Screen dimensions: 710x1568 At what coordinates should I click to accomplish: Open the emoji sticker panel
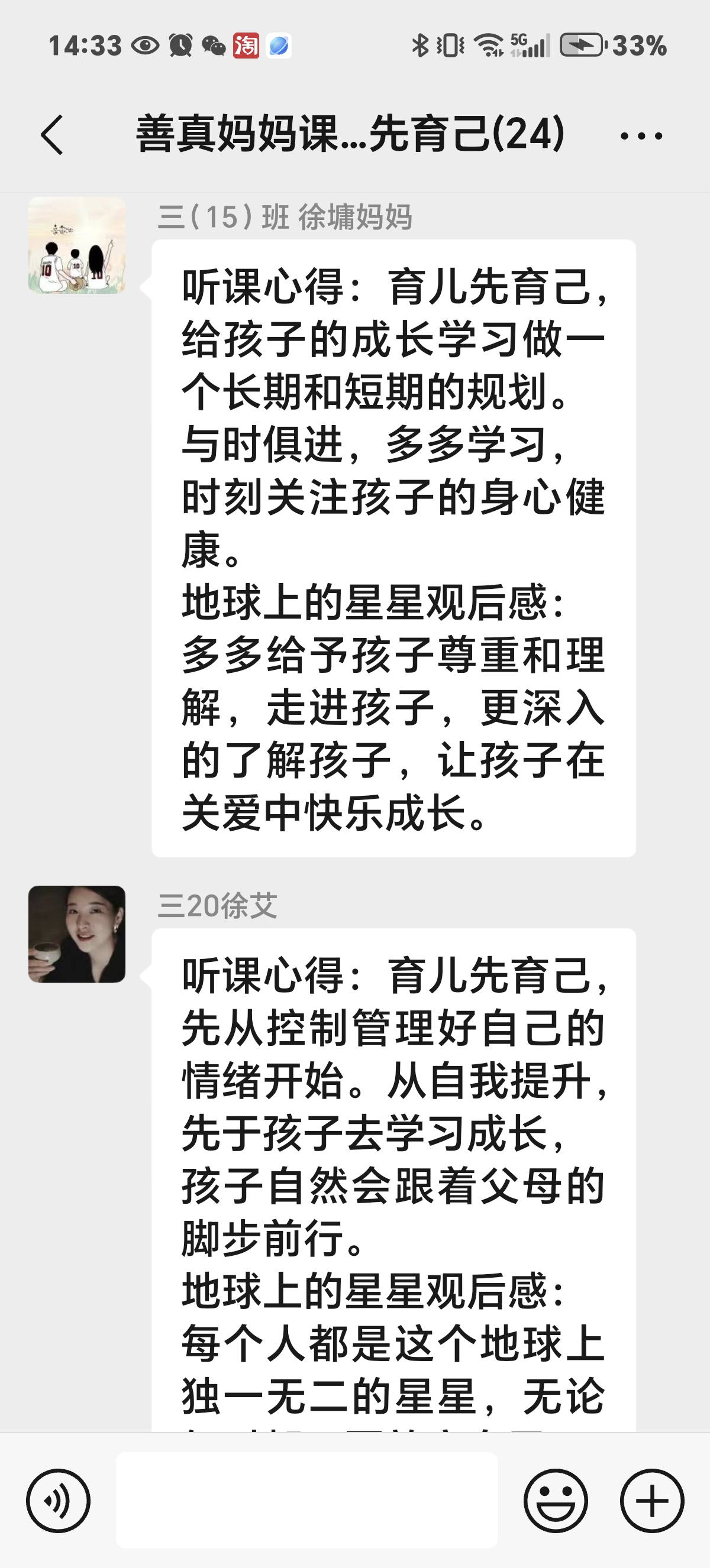pyautogui.click(x=556, y=1501)
